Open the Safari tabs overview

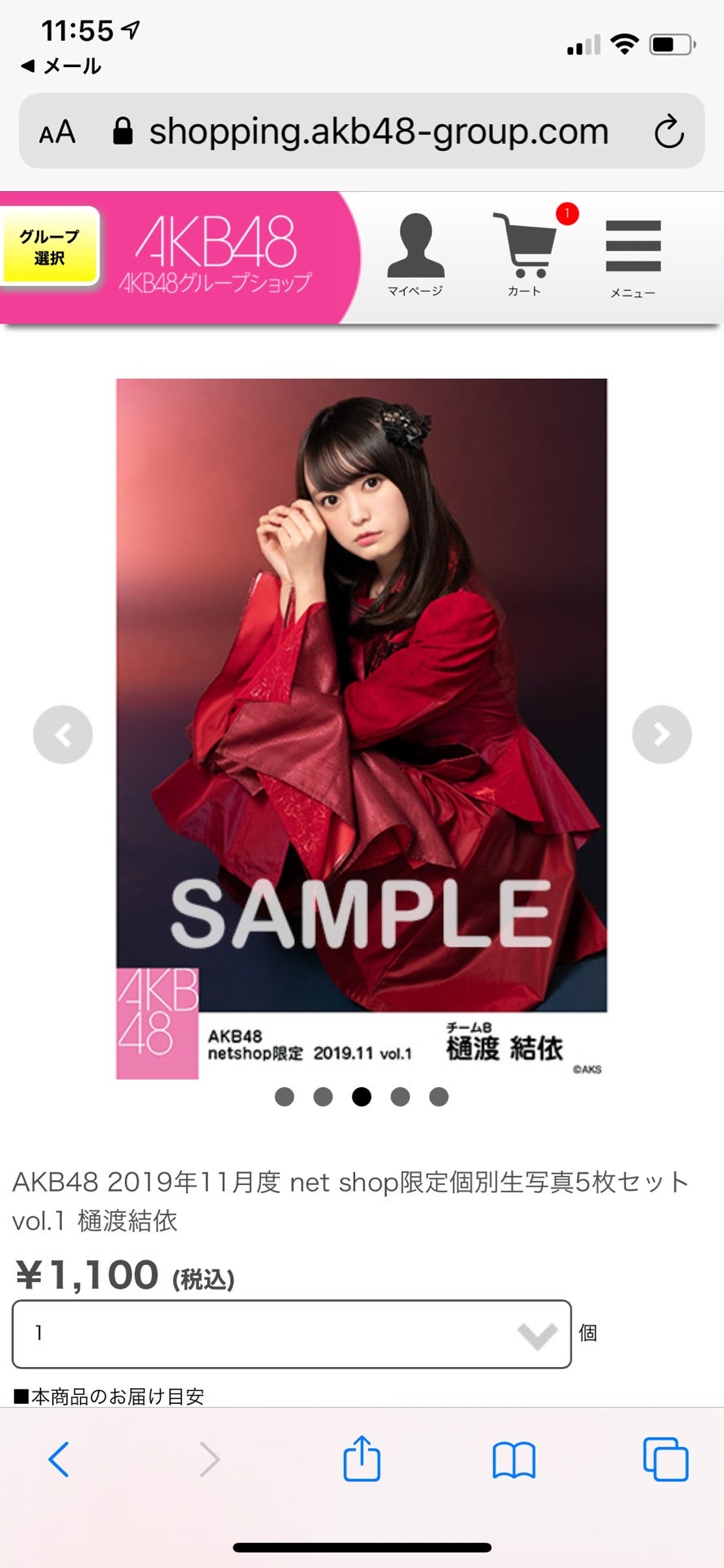(x=665, y=1459)
